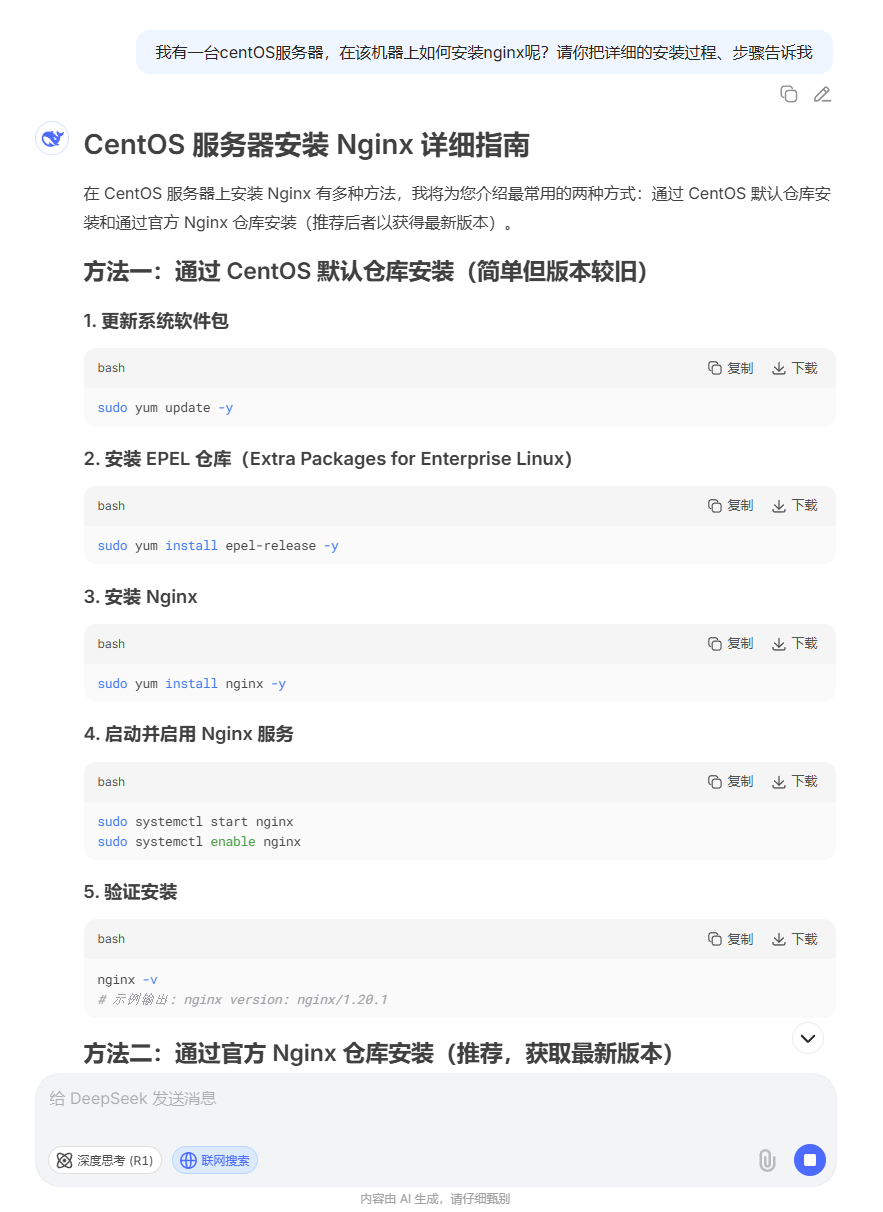Click the blue round send/stop button
The height and width of the screenshot is (1212, 883).
pos(810,1160)
